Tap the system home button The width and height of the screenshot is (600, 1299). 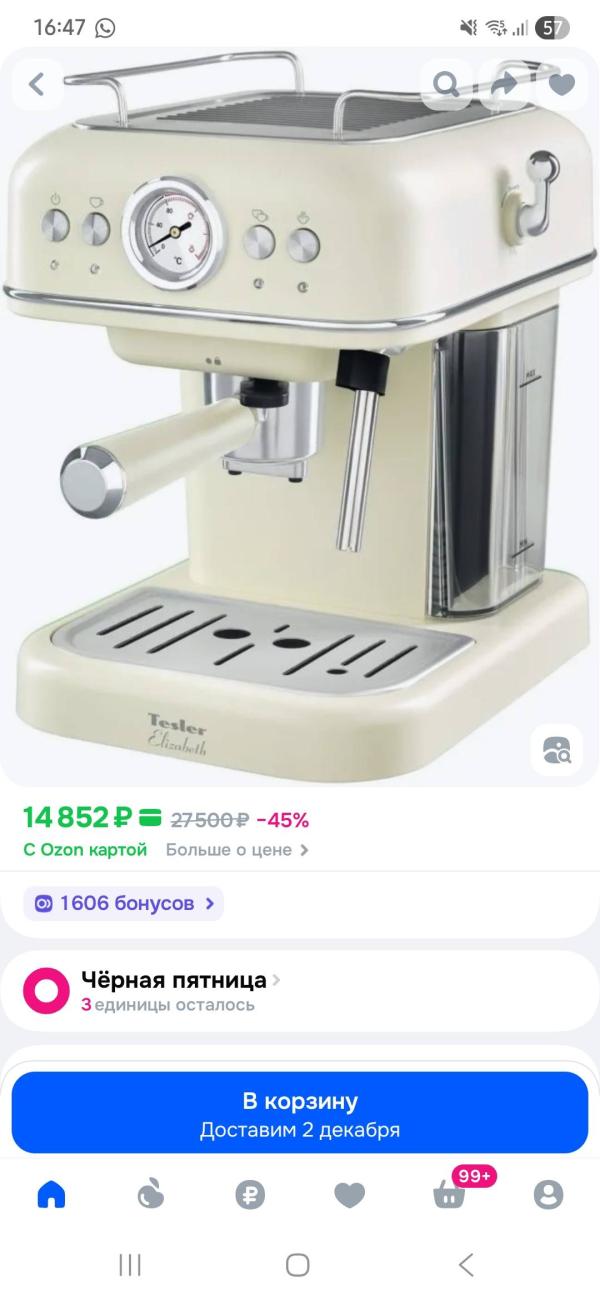point(298,1265)
